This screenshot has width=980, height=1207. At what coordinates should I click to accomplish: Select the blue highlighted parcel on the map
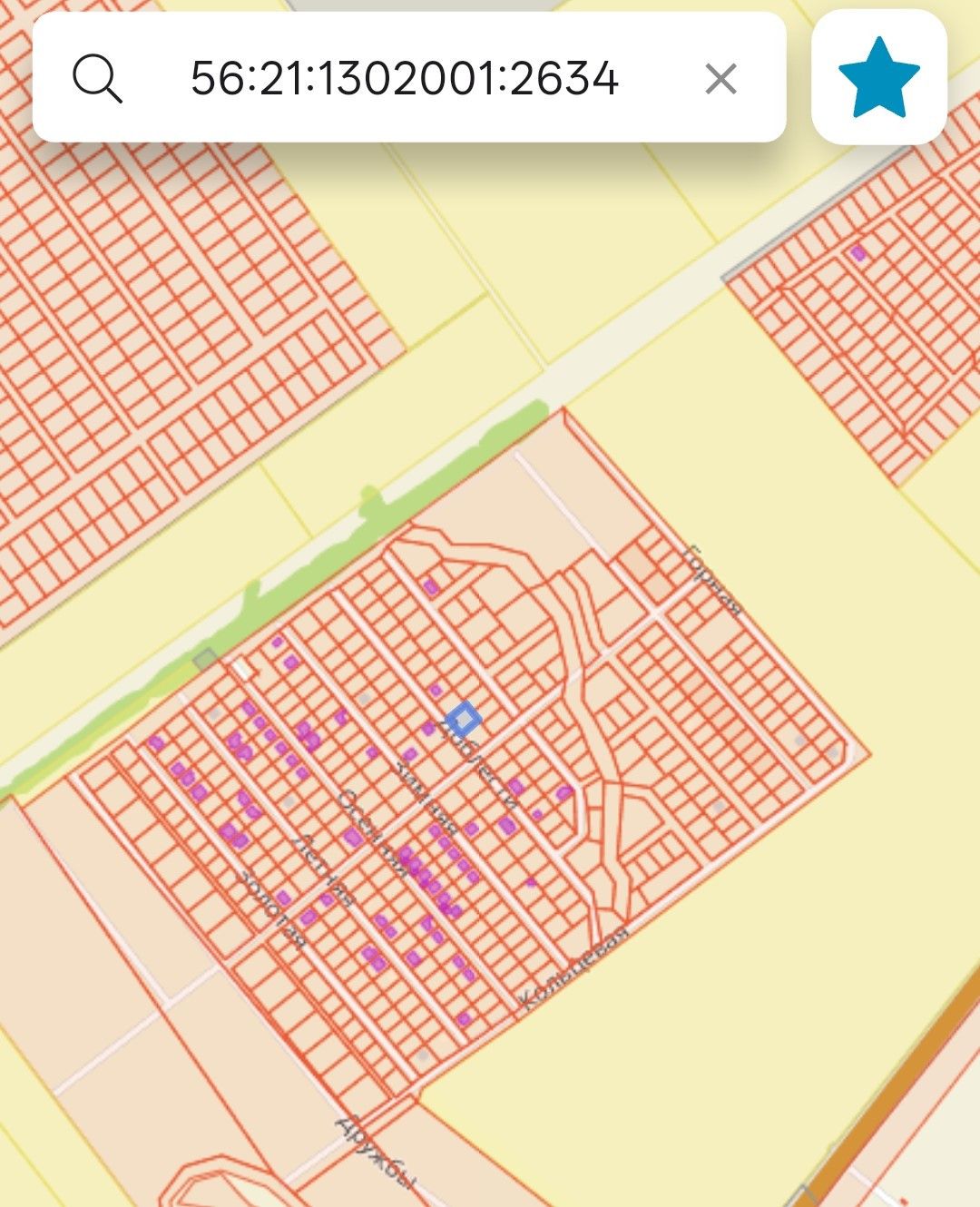pyautogui.click(x=464, y=720)
